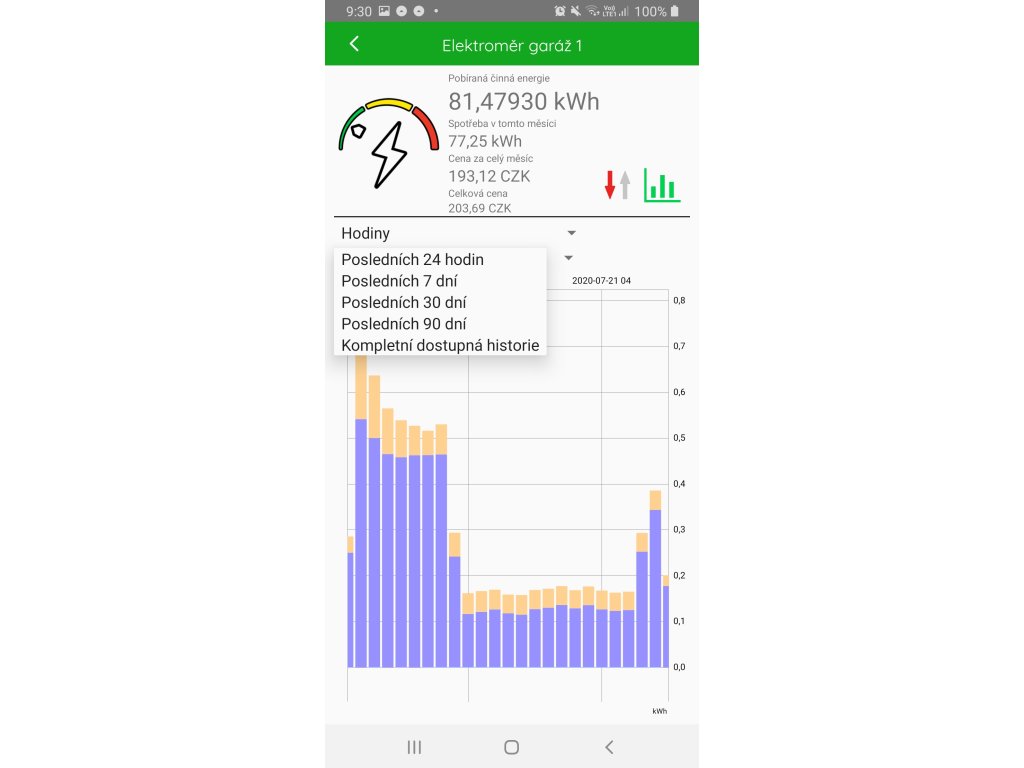Choose Kompletní dostupná historie

pos(440,346)
